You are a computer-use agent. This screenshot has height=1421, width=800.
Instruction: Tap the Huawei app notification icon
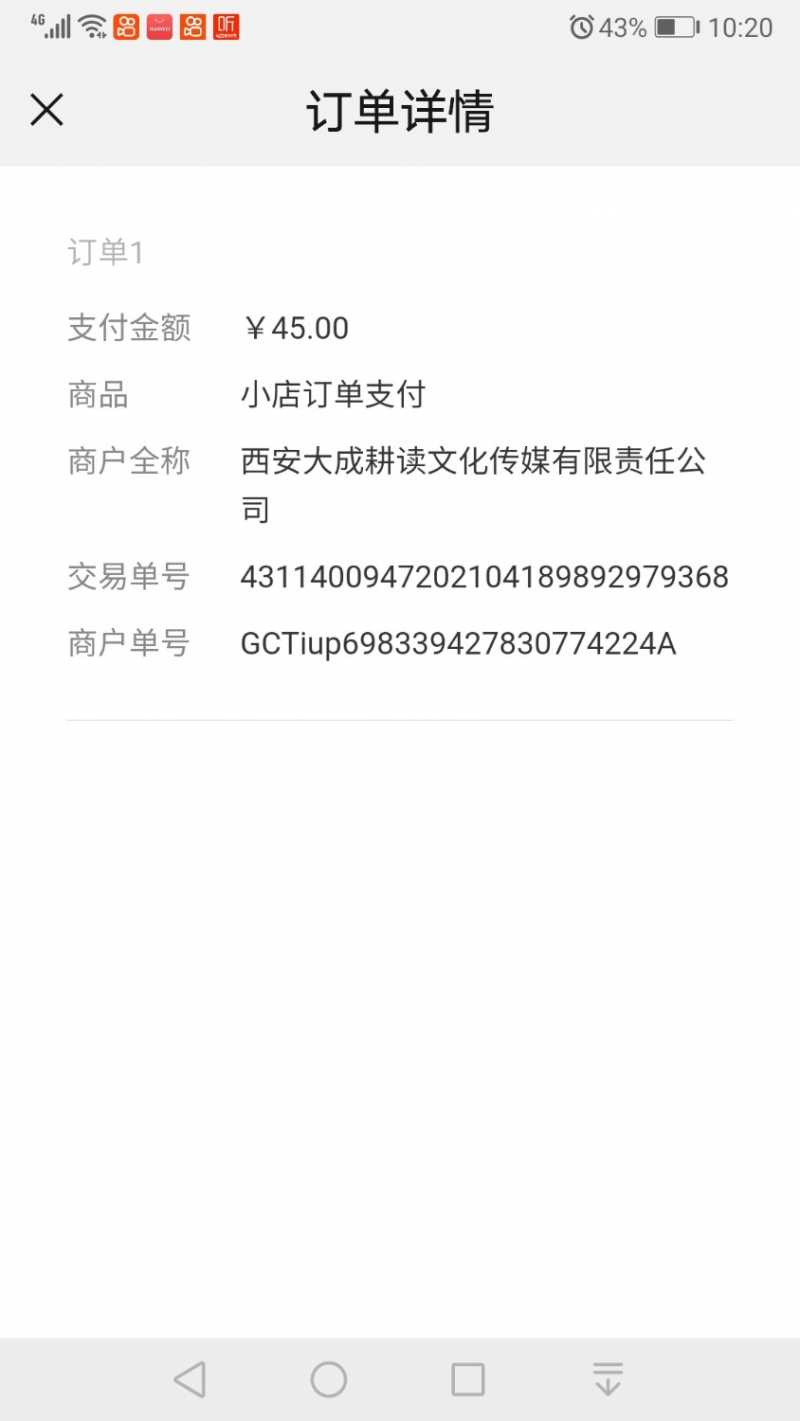[159, 27]
